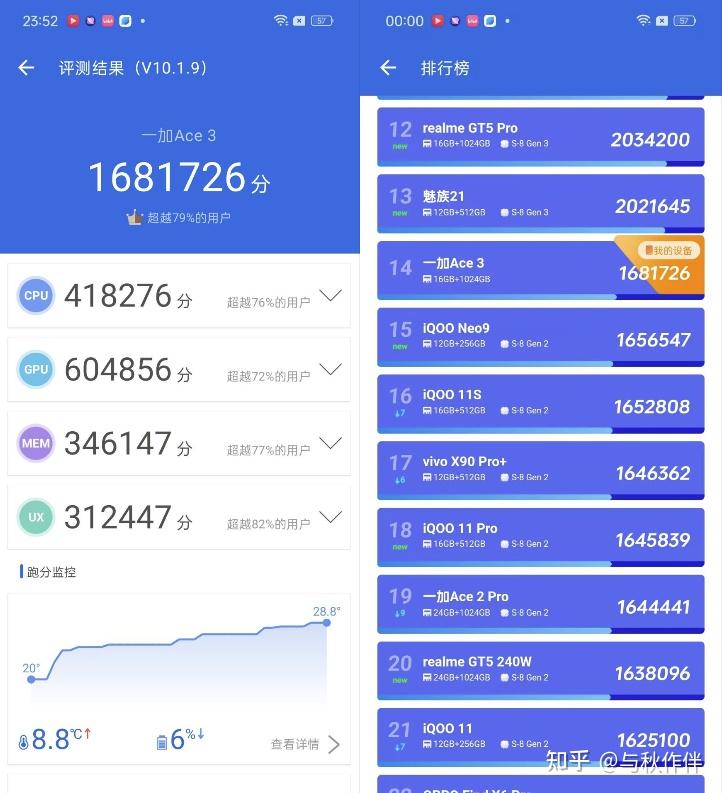
Task: Open the realme GT5 Pro ranking entry
Action: point(540,136)
